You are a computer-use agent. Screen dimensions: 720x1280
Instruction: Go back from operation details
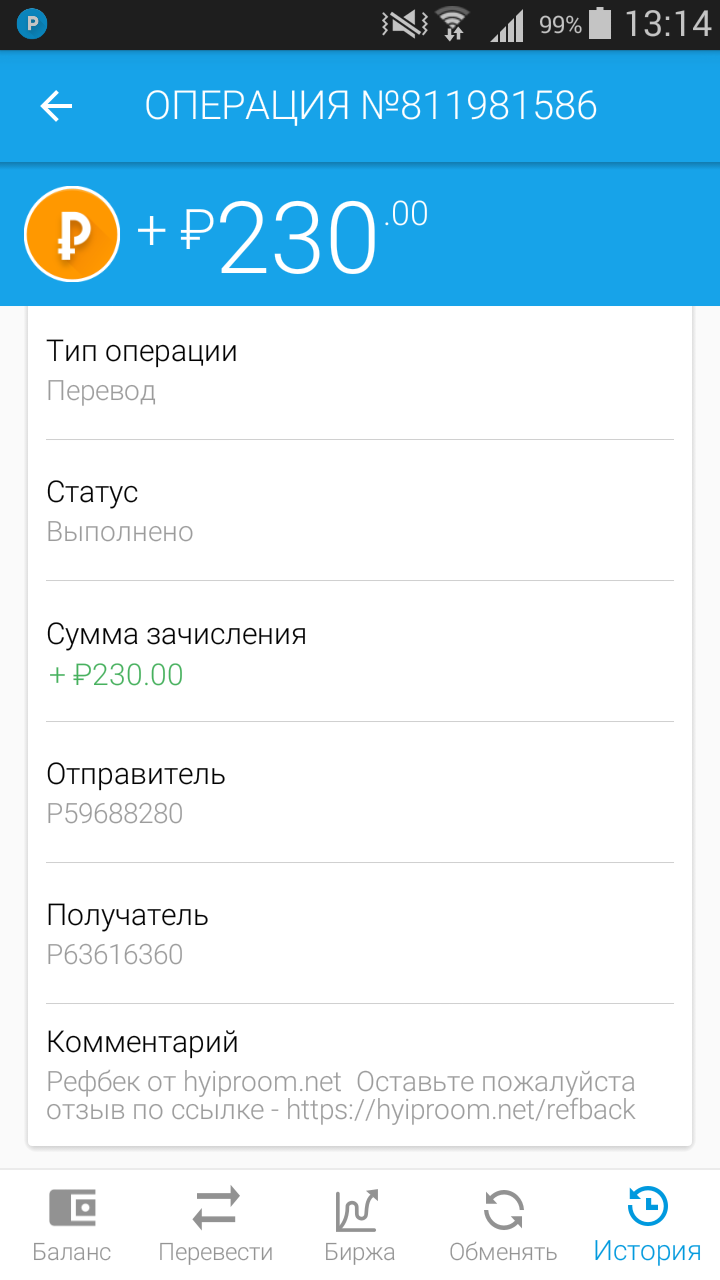click(56, 106)
